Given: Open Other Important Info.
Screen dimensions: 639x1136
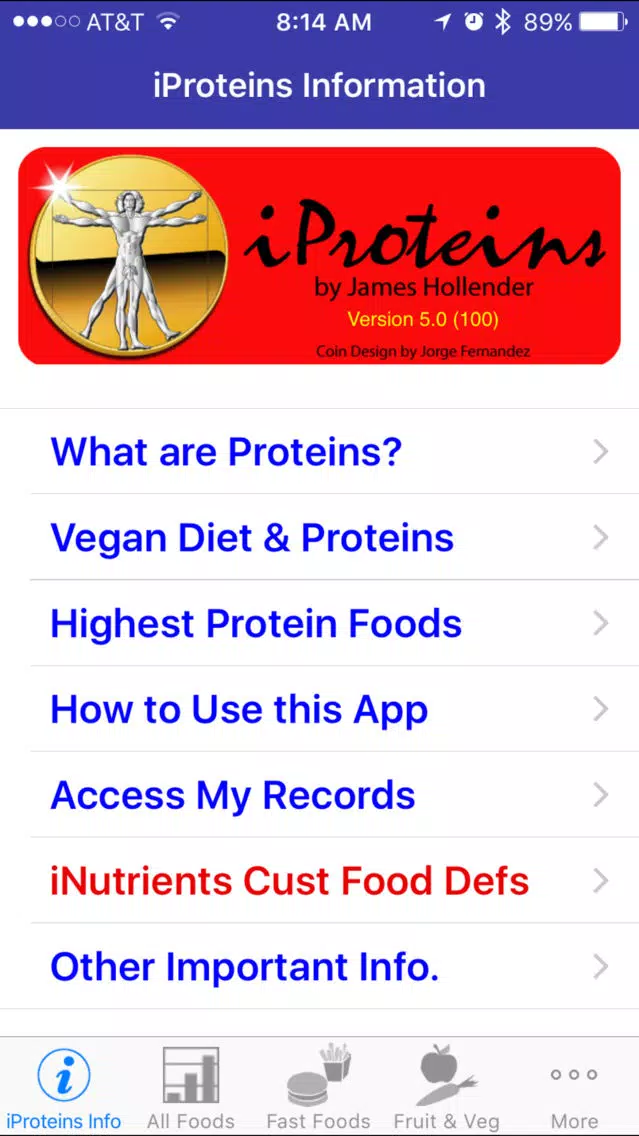Looking at the screenshot, I should (320, 966).
